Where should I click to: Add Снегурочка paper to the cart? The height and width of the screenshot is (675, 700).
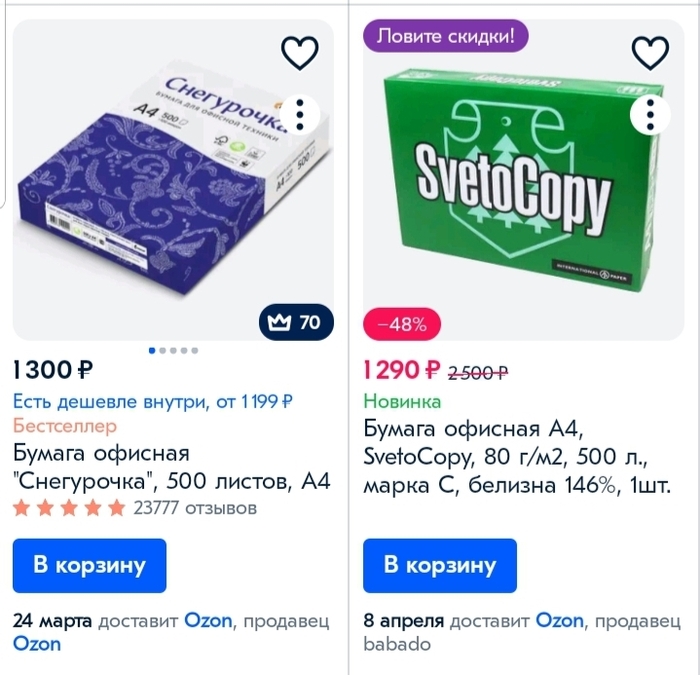89,565
